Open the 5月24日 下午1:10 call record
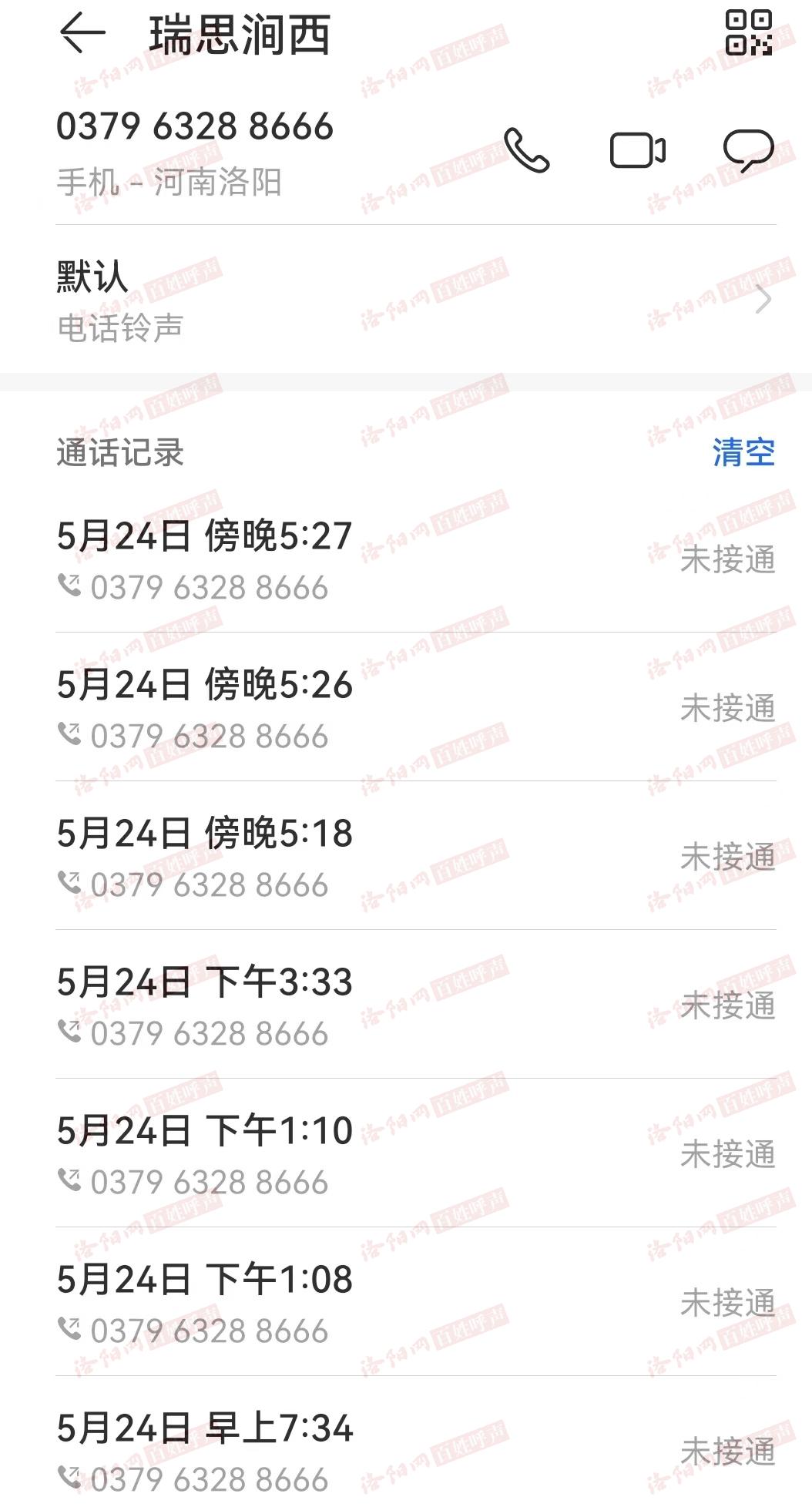This screenshot has width=812, height=1507. click(416, 1154)
